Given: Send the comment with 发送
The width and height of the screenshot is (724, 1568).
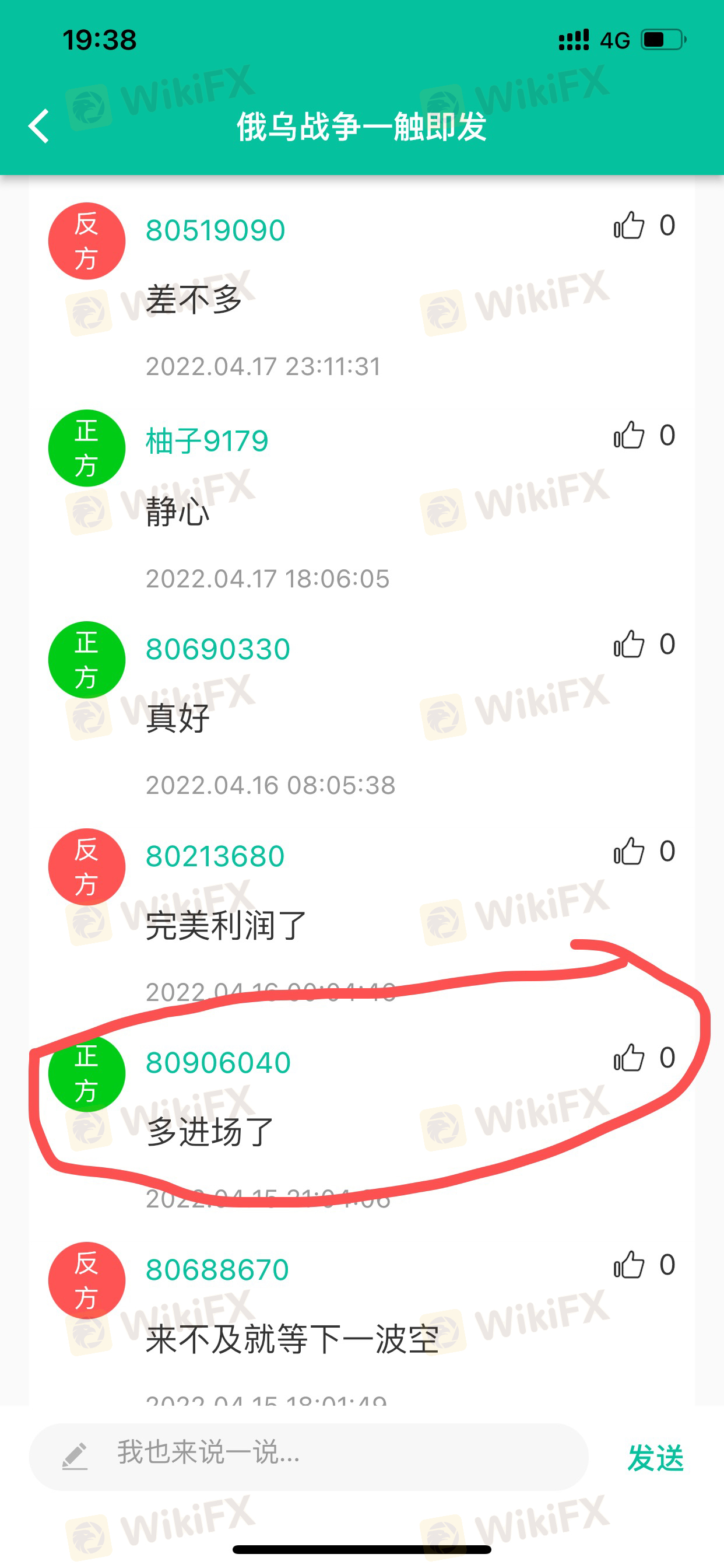Looking at the screenshot, I should coord(656,1458).
